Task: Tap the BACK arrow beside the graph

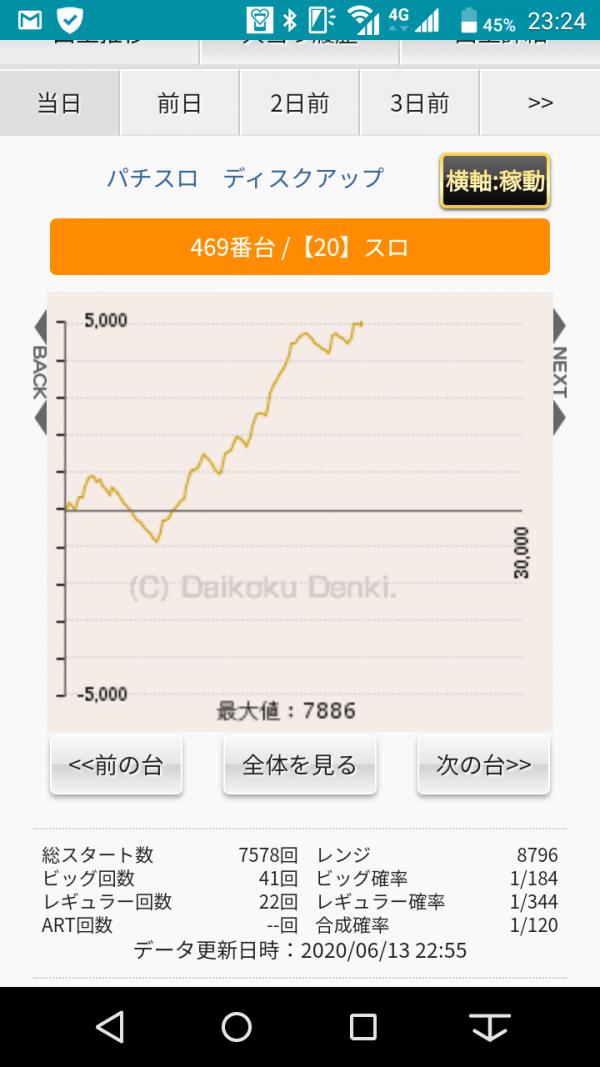Action: point(39,372)
